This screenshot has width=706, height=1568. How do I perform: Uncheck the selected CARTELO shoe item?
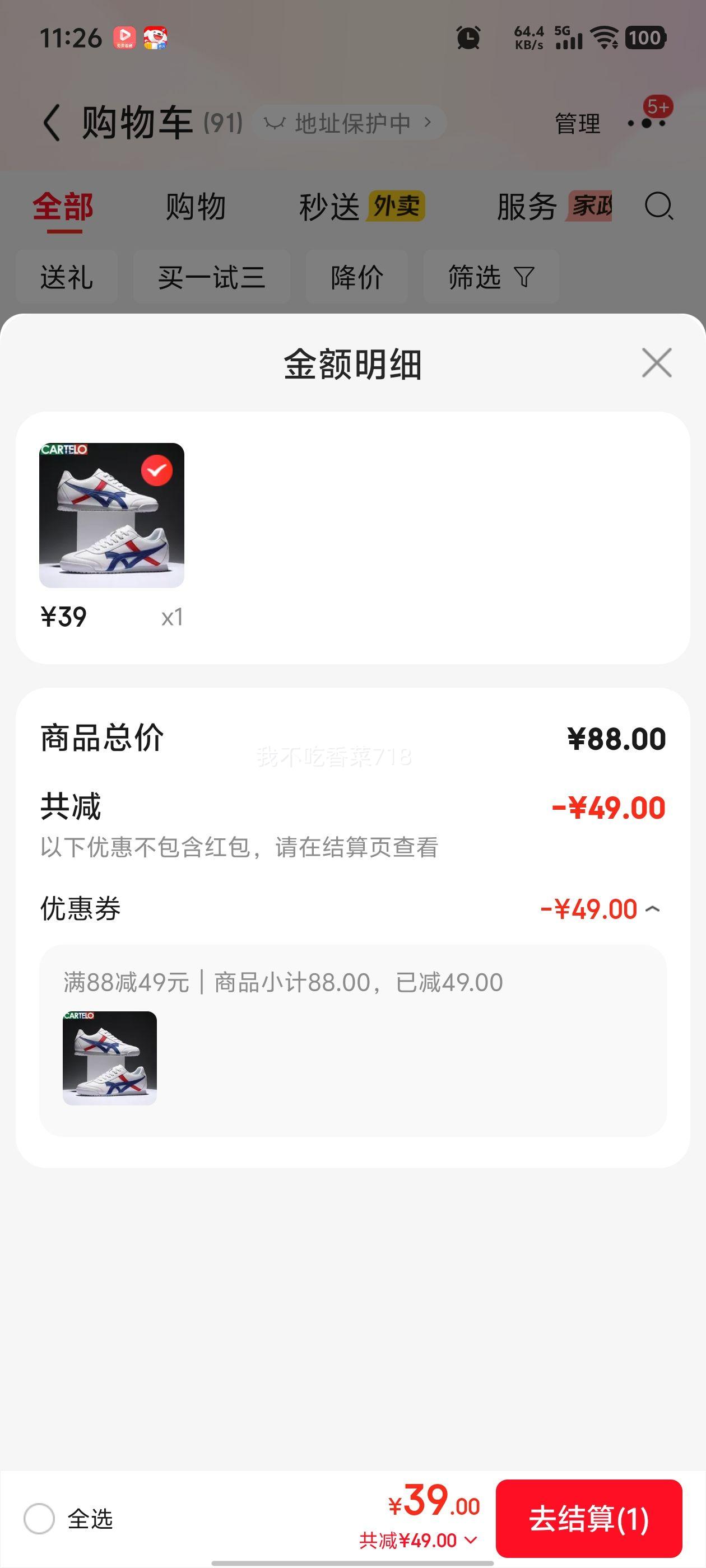point(156,470)
